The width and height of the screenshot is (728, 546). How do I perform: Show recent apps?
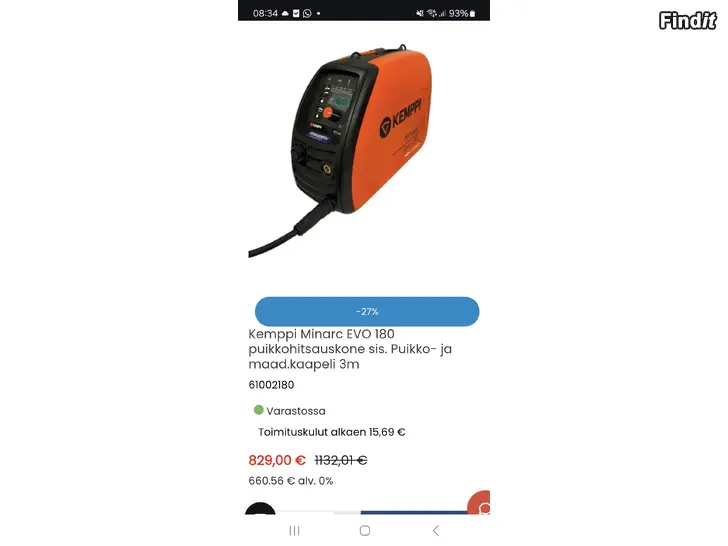[294, 531]
